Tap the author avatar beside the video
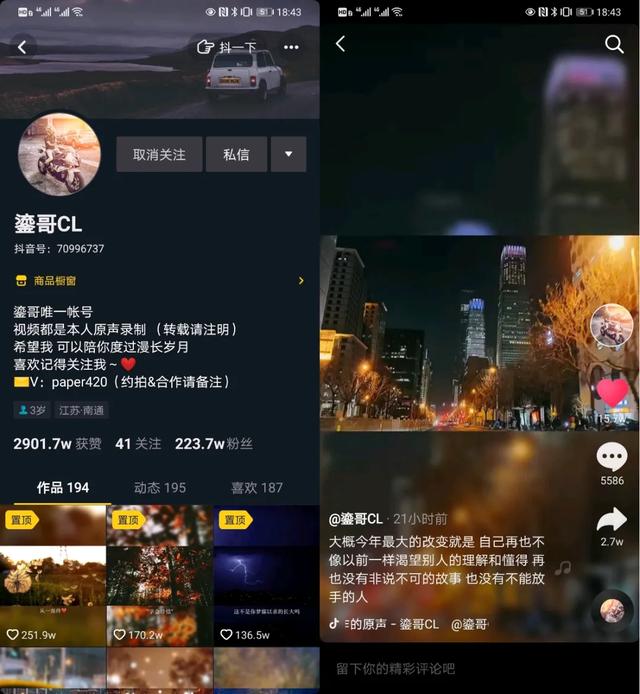 tap(611, 326)
